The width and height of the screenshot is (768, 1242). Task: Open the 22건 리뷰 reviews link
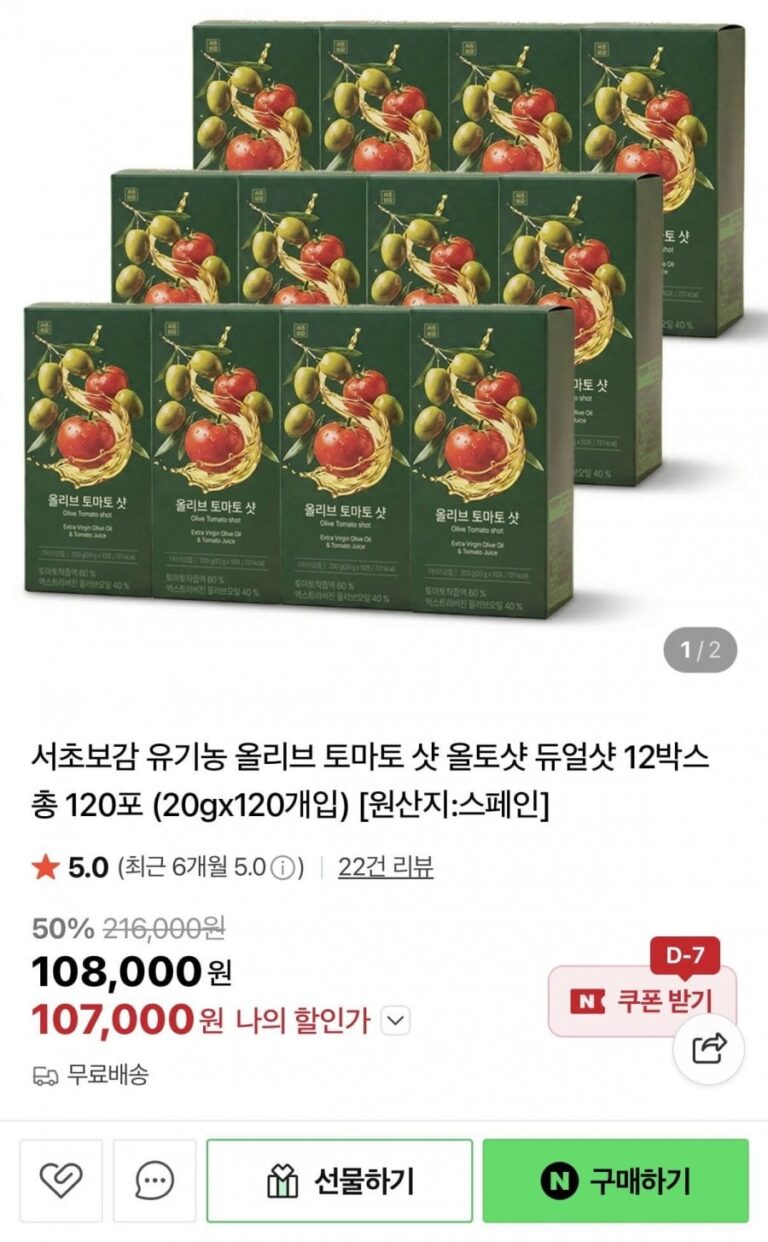tap(385, 867)
